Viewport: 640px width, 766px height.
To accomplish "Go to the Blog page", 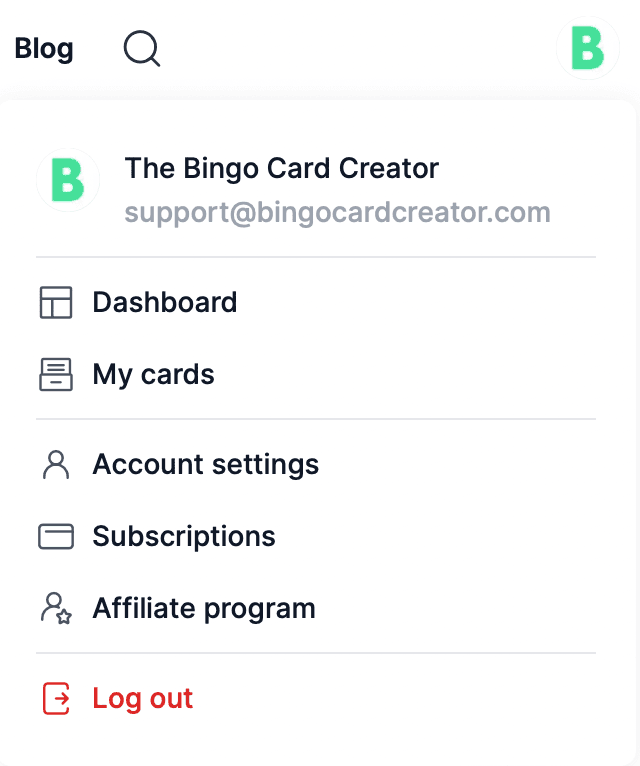I will [44, 48].
